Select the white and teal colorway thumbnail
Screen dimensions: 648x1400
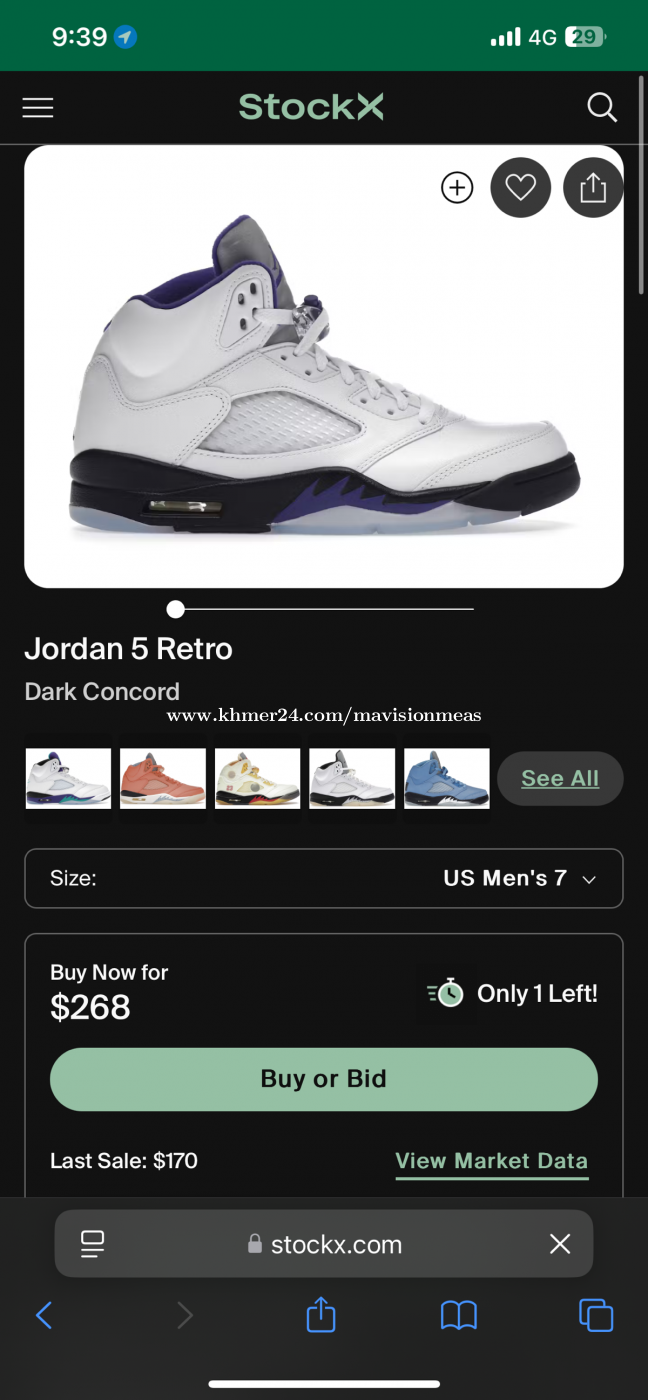68,778
